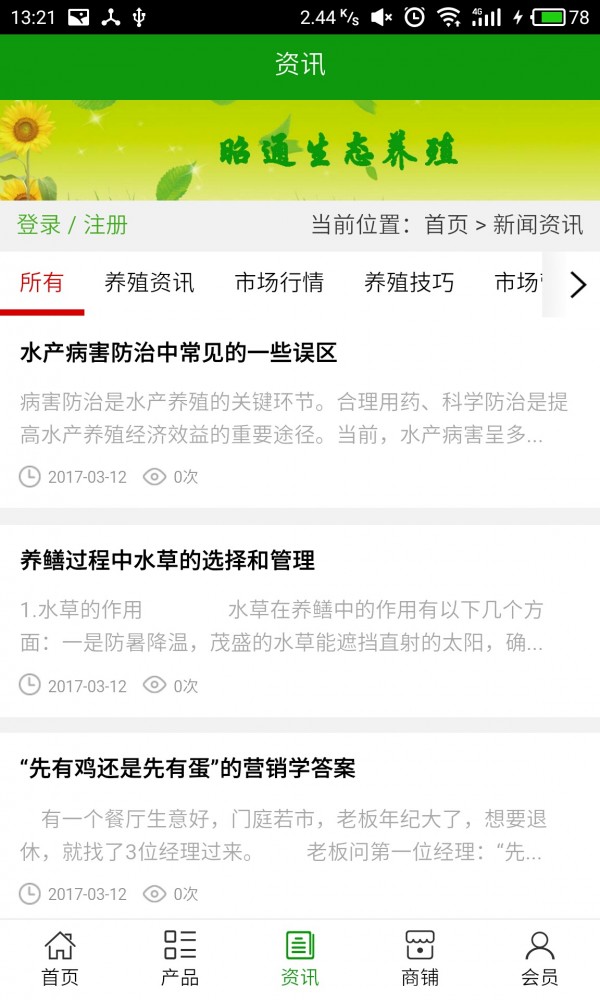This screenshot has width=600, height=1000.
Task: Switch to the 产品 products tab
Action: 180,958
